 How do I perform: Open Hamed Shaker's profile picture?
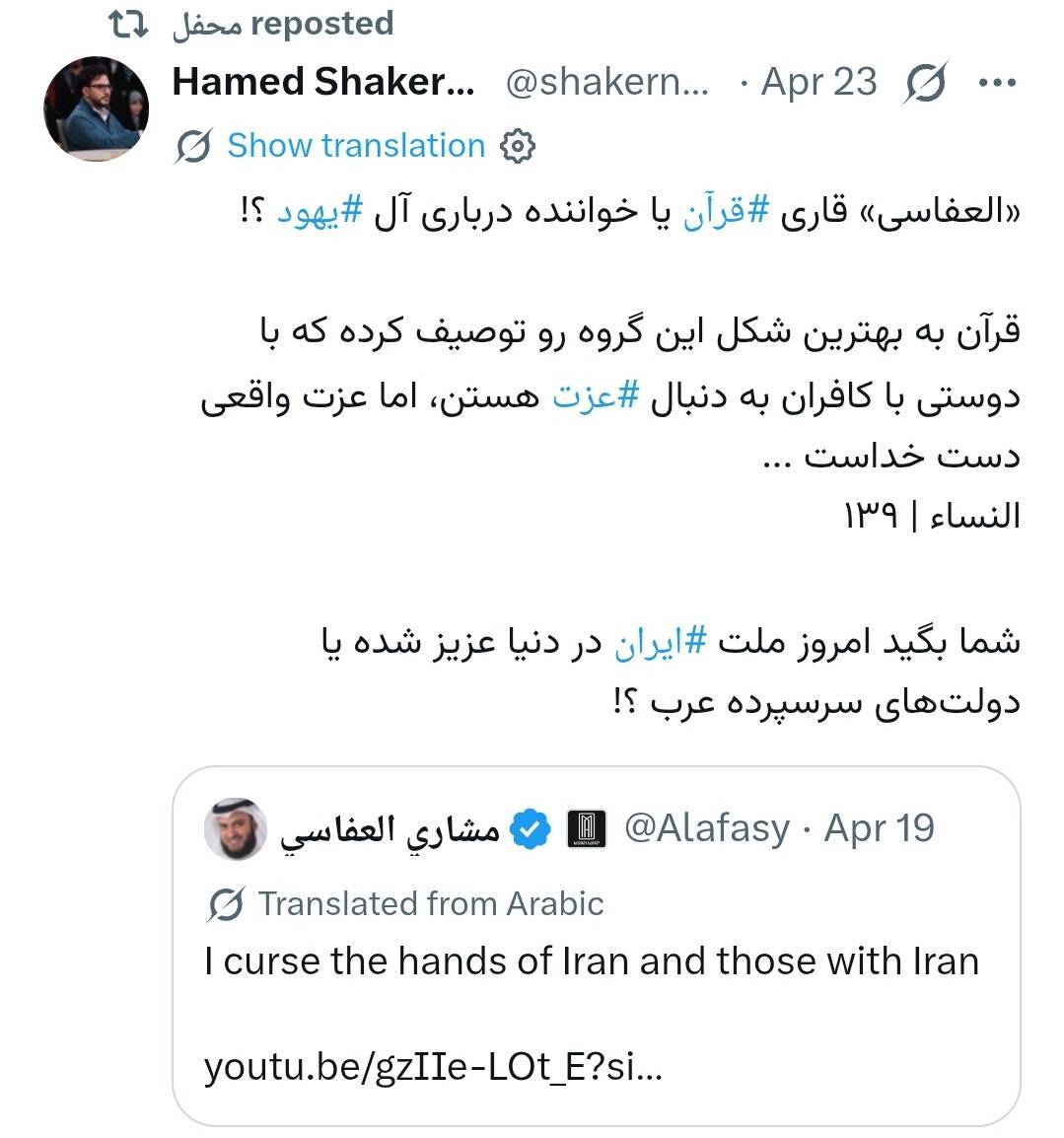[96, 108]
